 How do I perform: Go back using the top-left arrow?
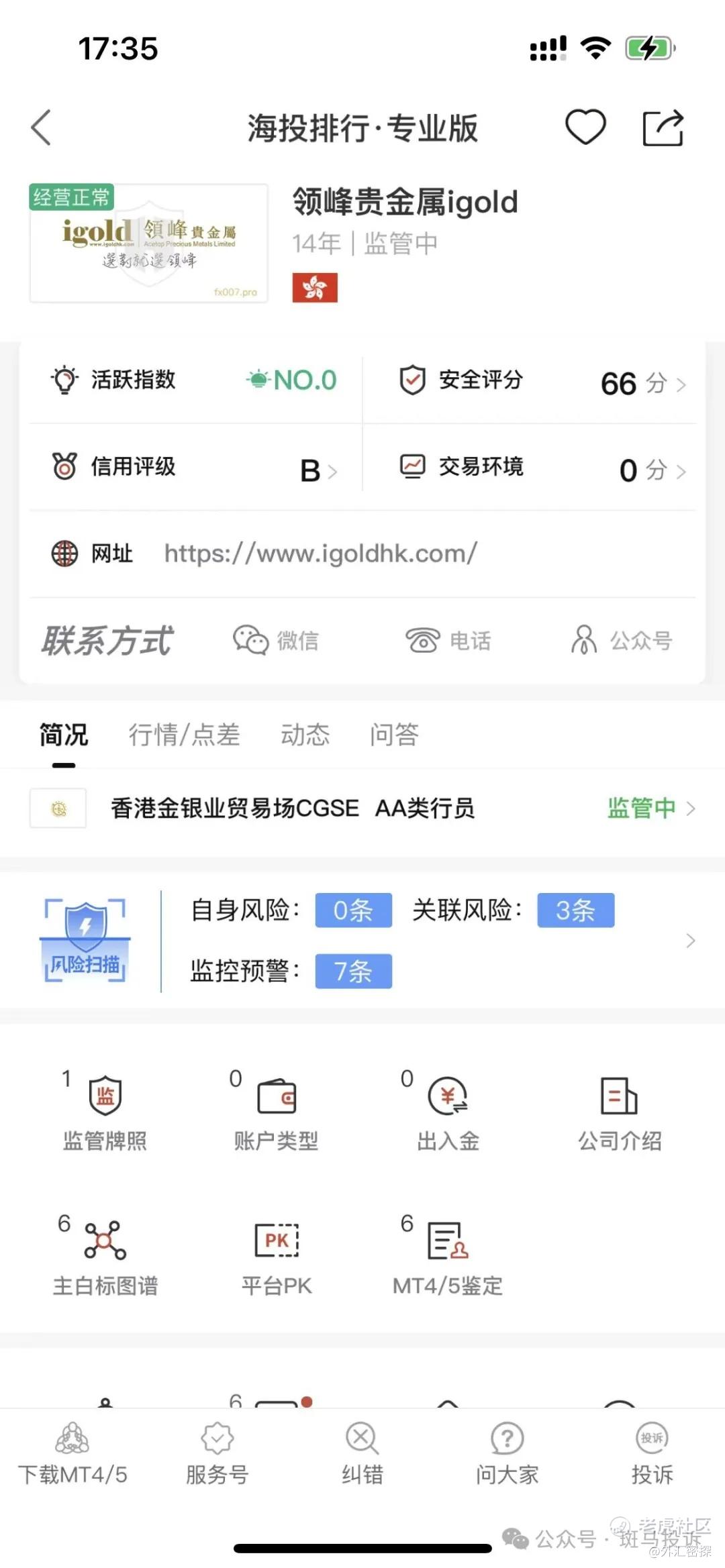coord(42,127)
